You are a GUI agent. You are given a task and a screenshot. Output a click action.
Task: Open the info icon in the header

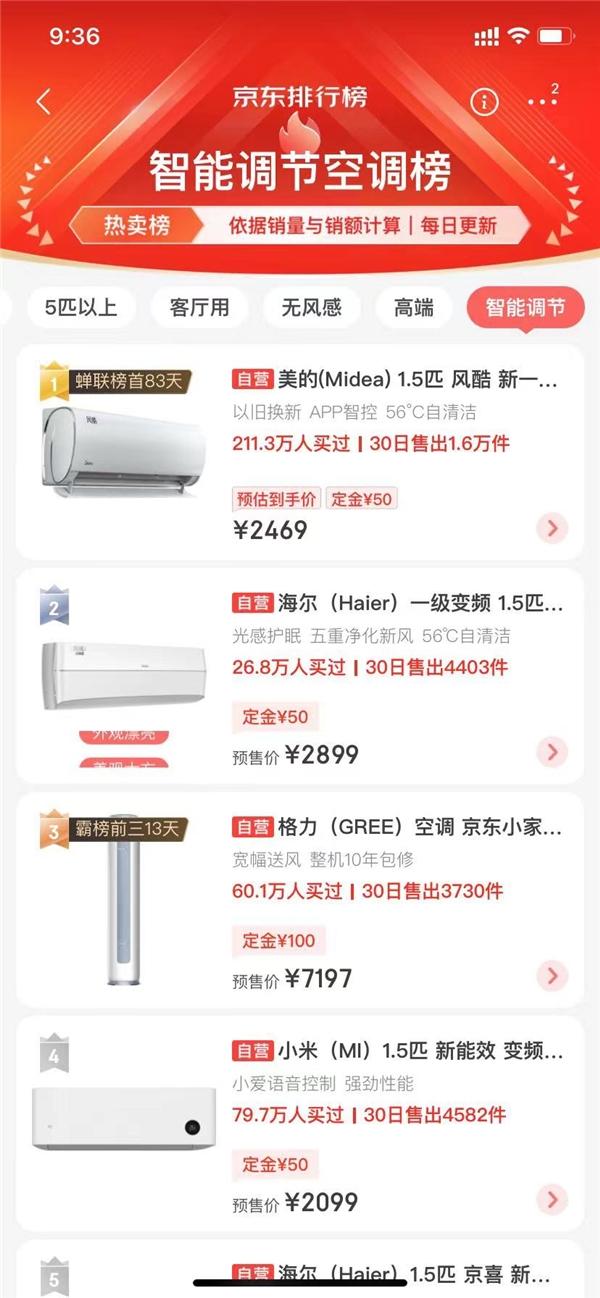point(484,101)
